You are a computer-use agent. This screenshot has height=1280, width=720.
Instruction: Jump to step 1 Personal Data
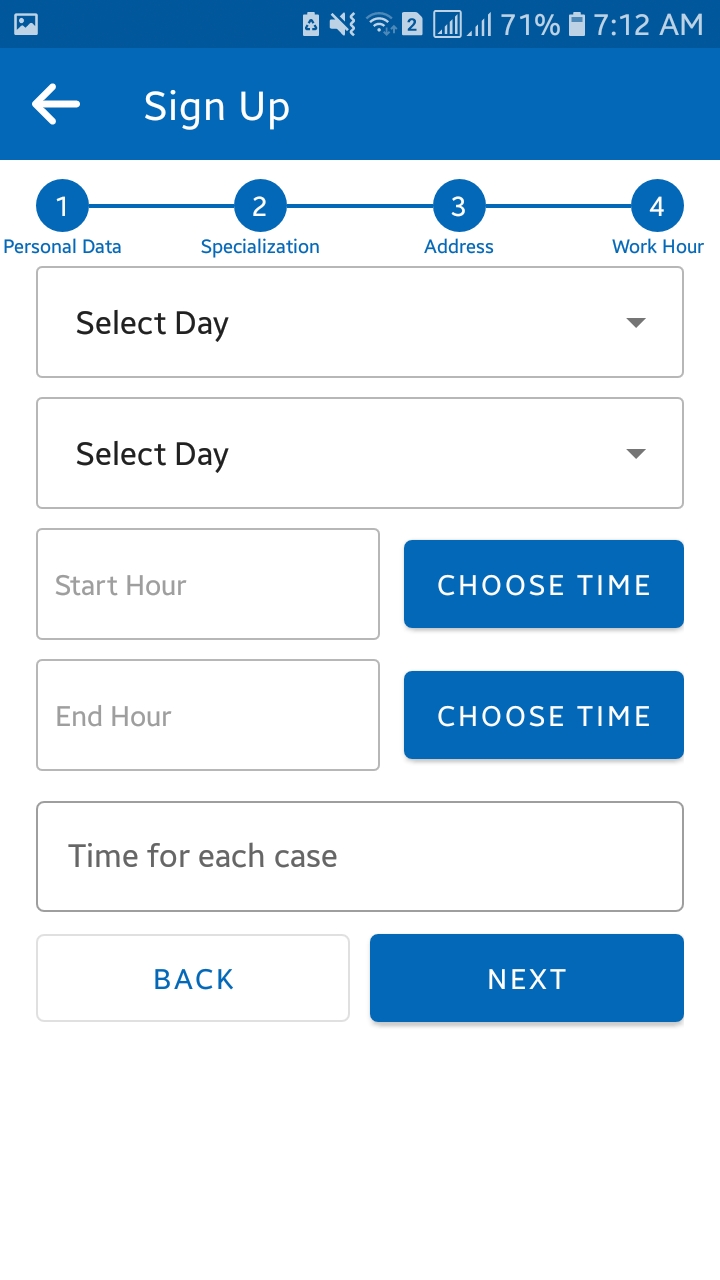pos(62,207)
